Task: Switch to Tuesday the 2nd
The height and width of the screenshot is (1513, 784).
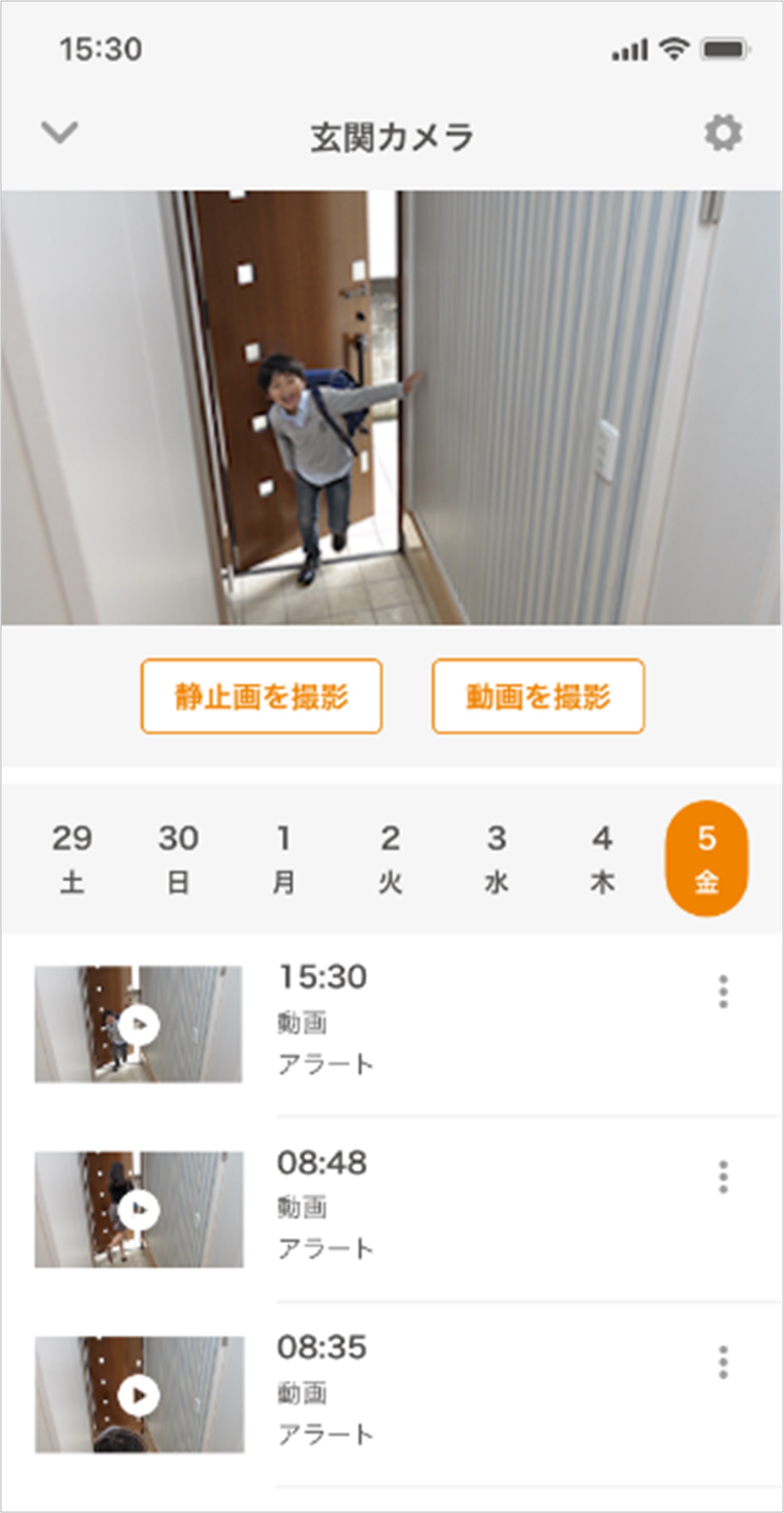Action: click(x=390, y=858)
